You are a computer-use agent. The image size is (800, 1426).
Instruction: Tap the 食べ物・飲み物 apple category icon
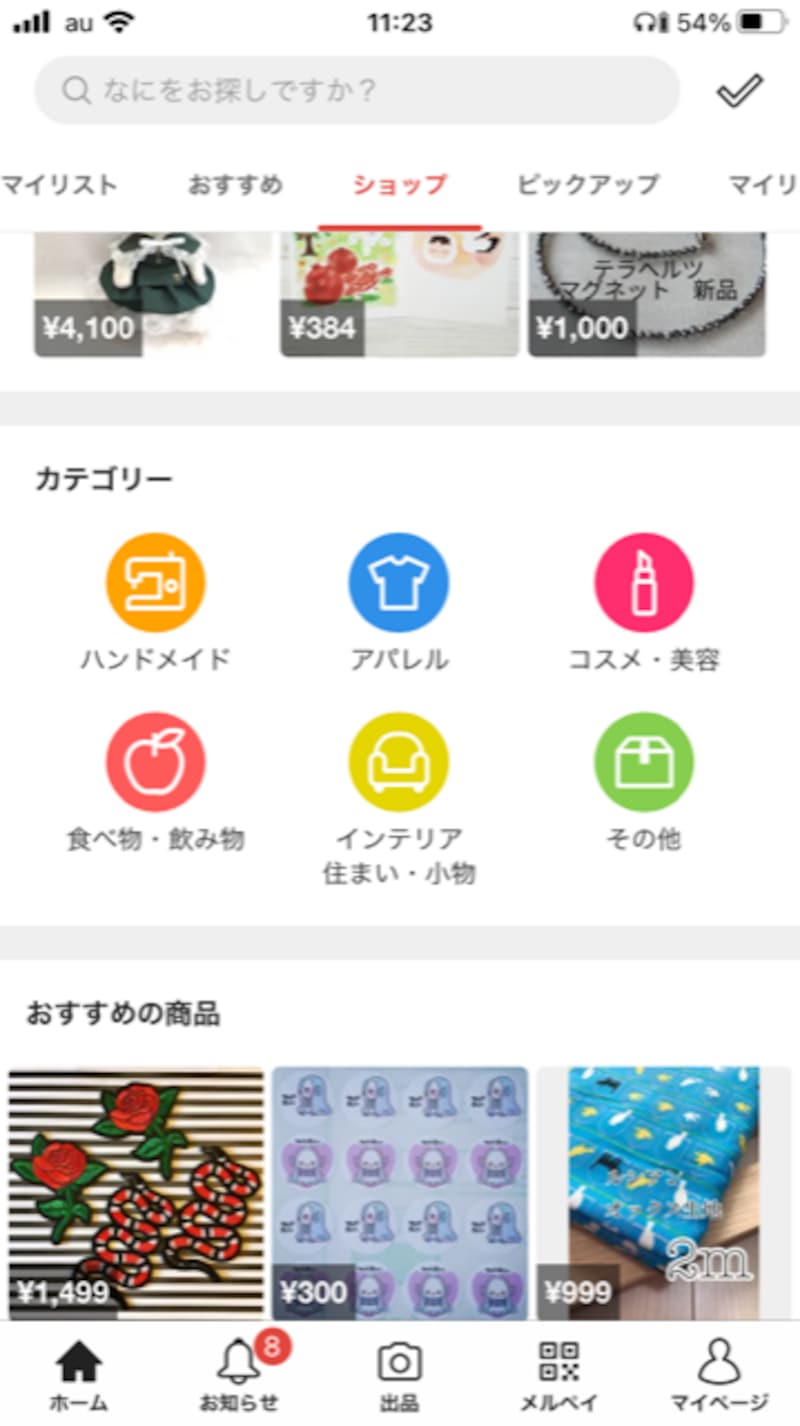pyautogui.click(x=154, y=761)
